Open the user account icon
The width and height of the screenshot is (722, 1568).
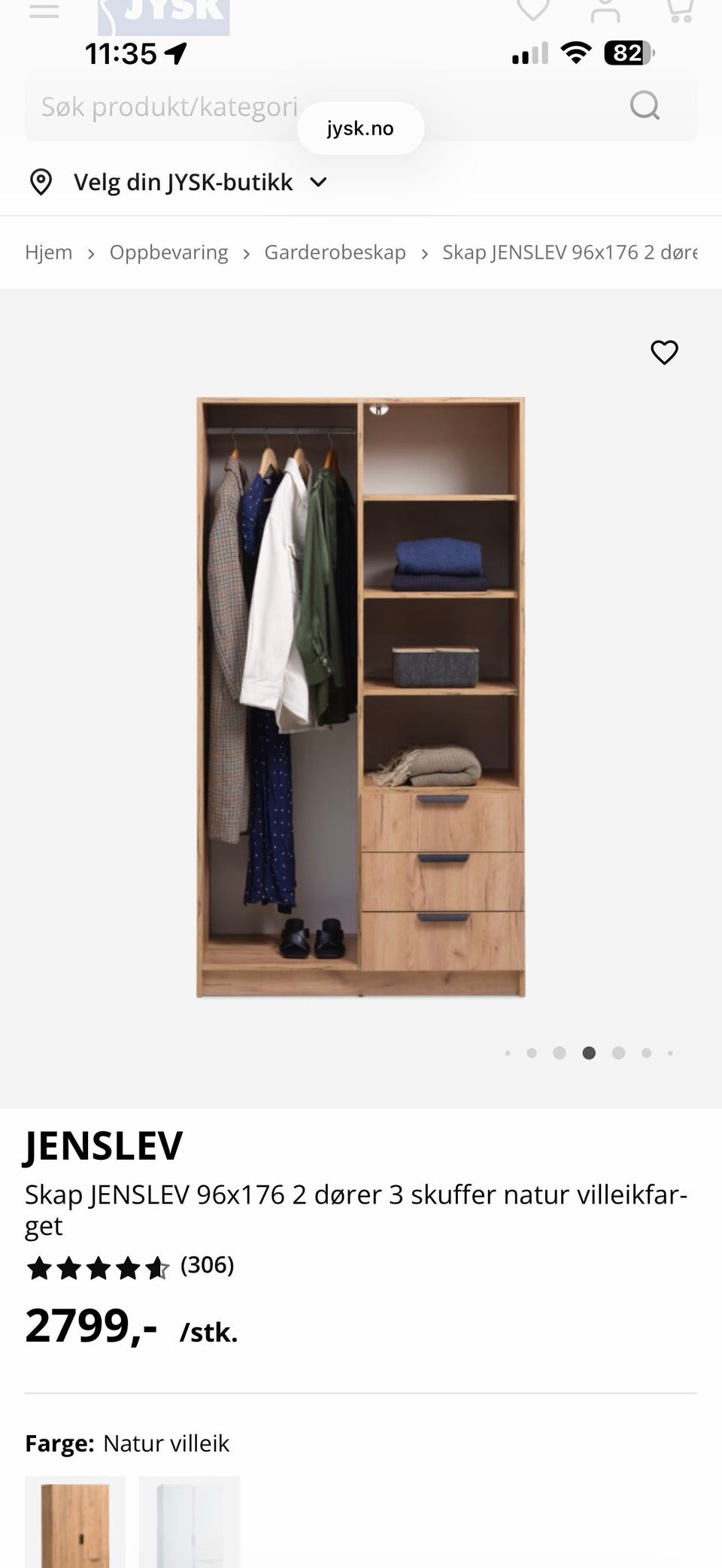click(x=605, y=10)
